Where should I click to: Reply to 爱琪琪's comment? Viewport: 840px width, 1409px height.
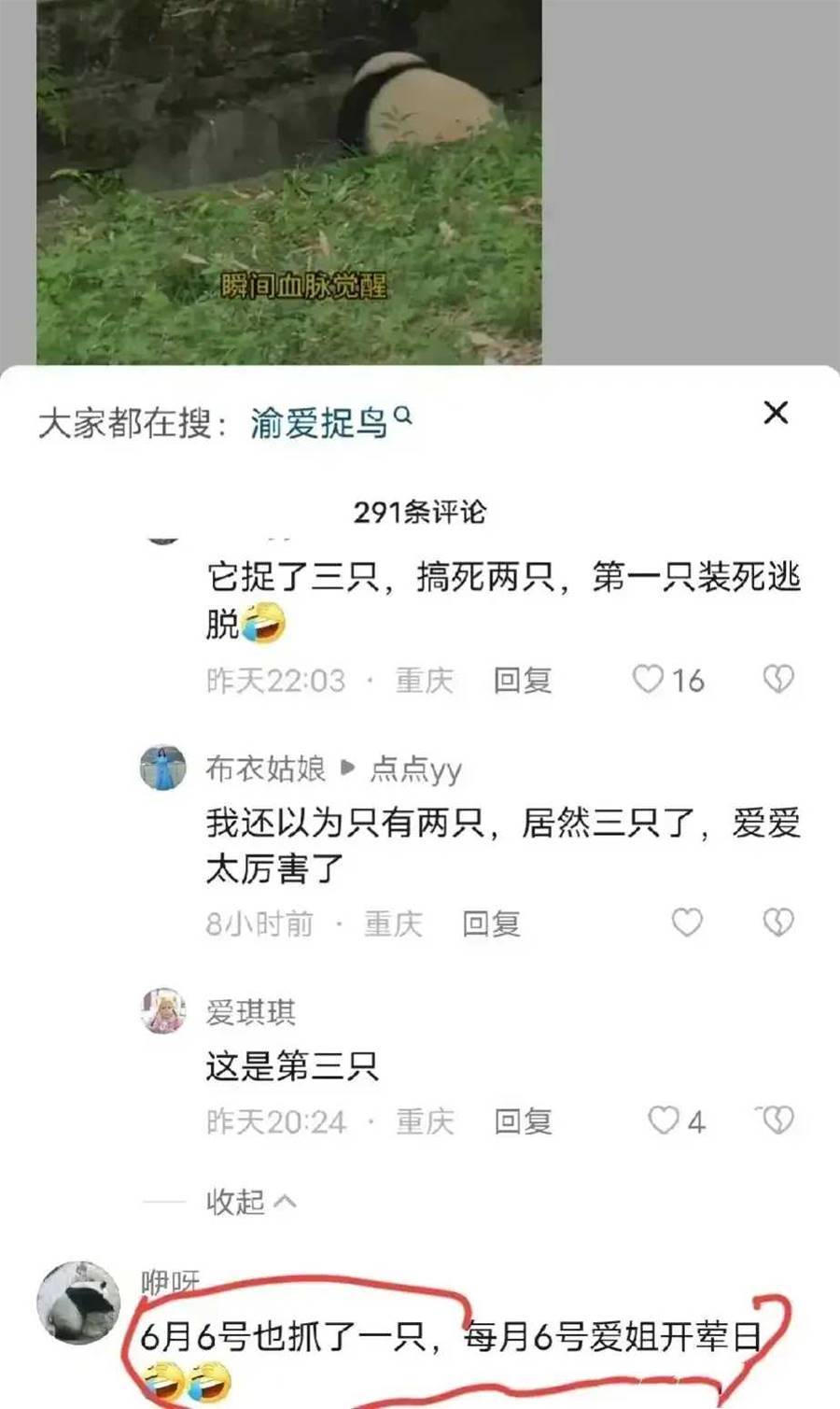tap(523, 1120)
